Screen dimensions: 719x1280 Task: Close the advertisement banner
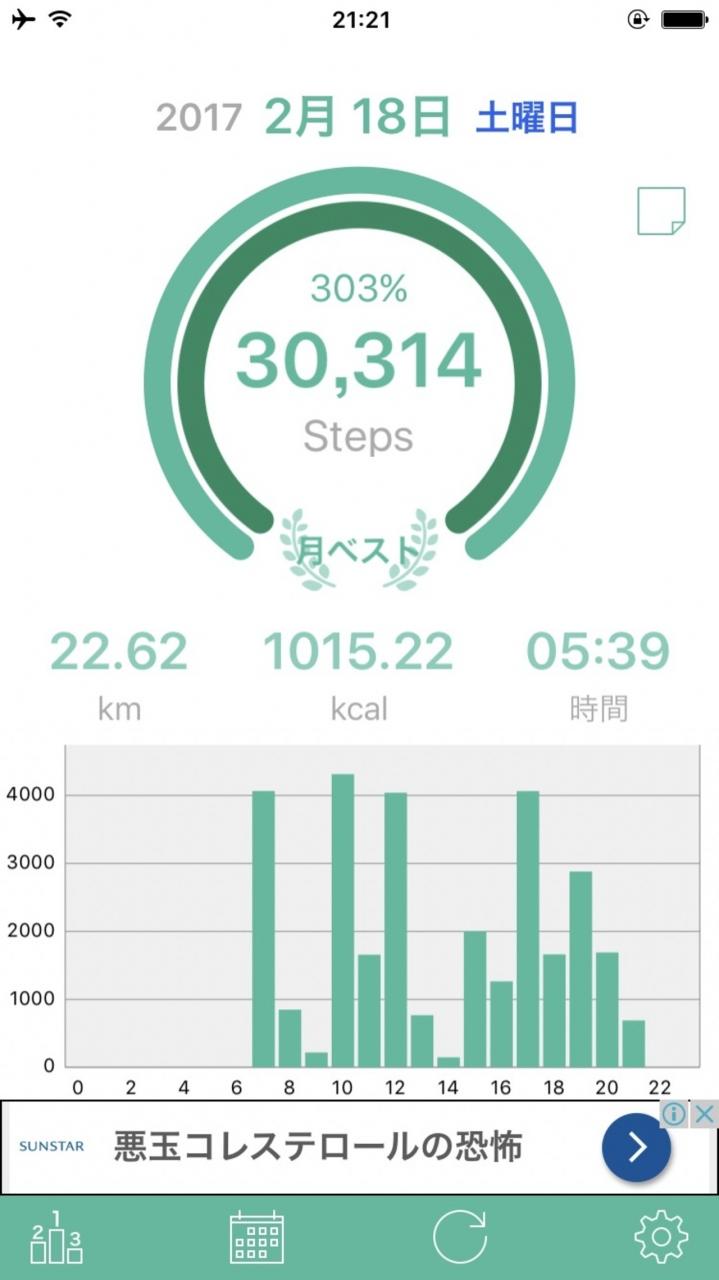[x=705, y=1114]
